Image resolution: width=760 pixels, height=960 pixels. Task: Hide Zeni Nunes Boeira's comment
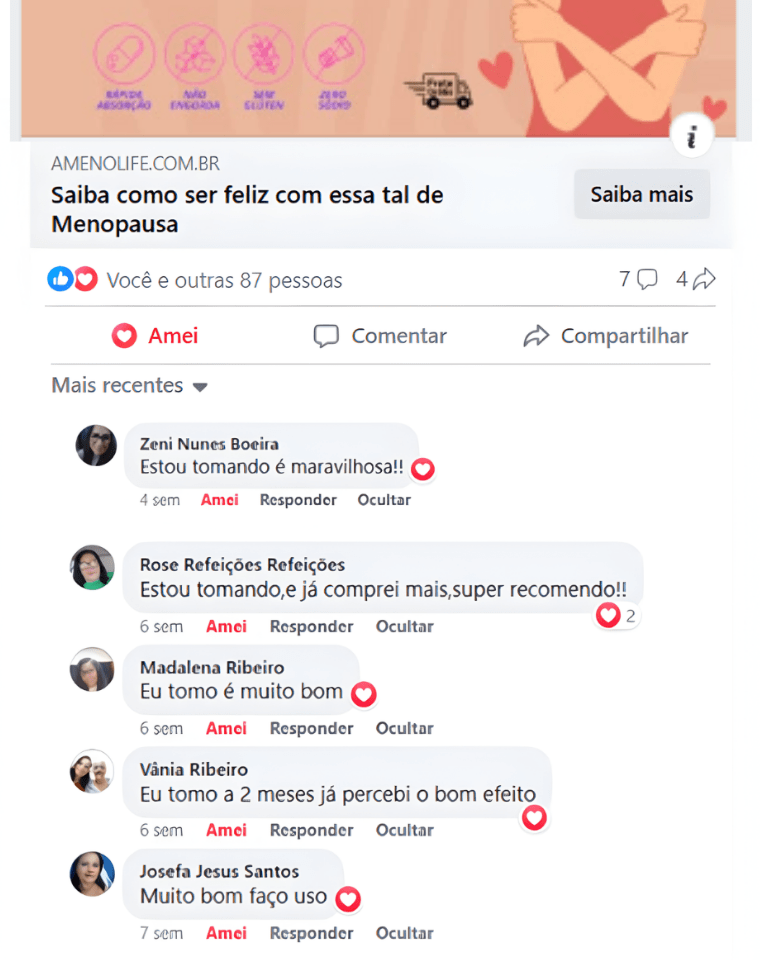(384, 499)
